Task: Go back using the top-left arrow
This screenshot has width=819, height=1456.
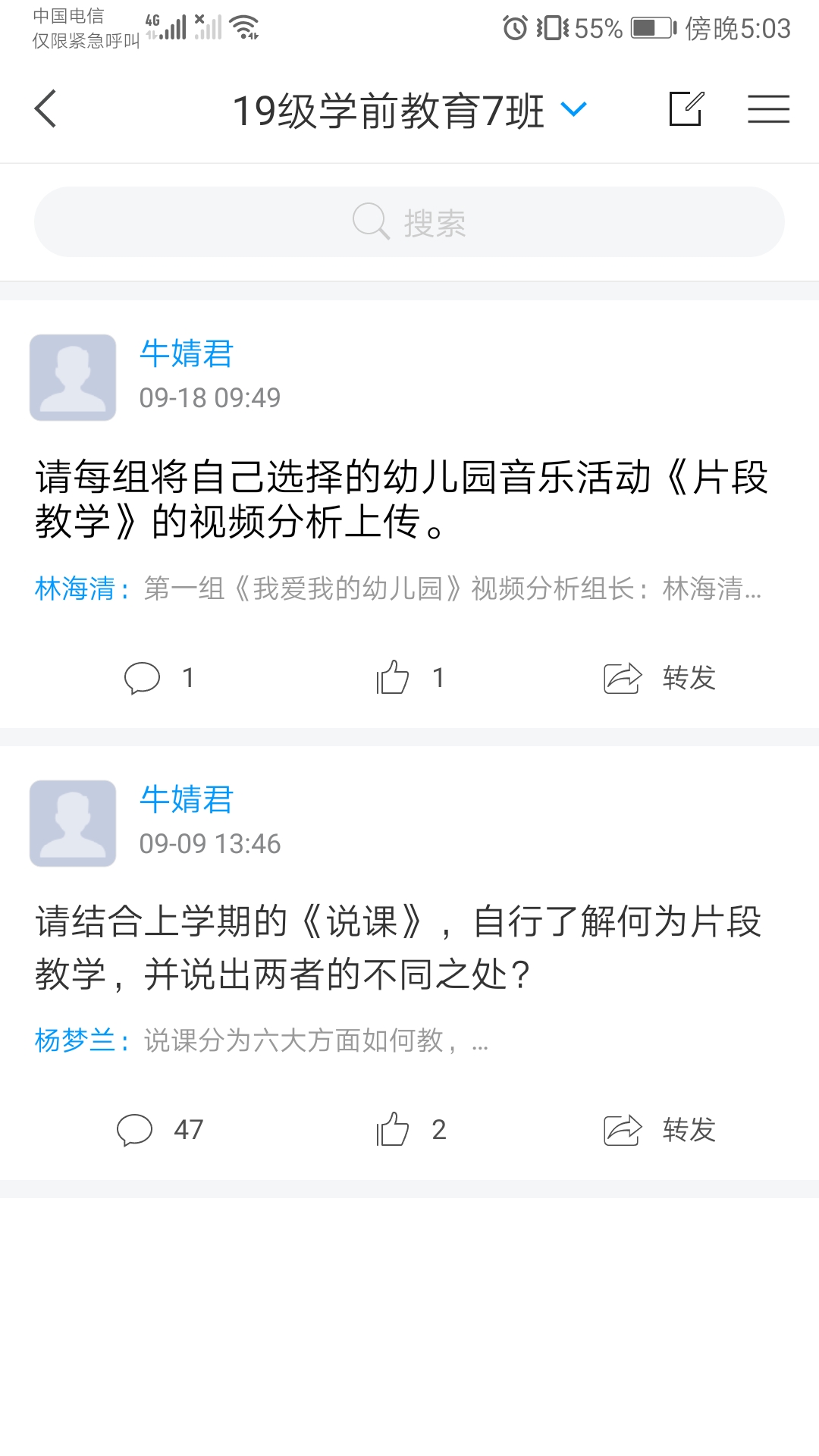Action: (x=46, y=109)
